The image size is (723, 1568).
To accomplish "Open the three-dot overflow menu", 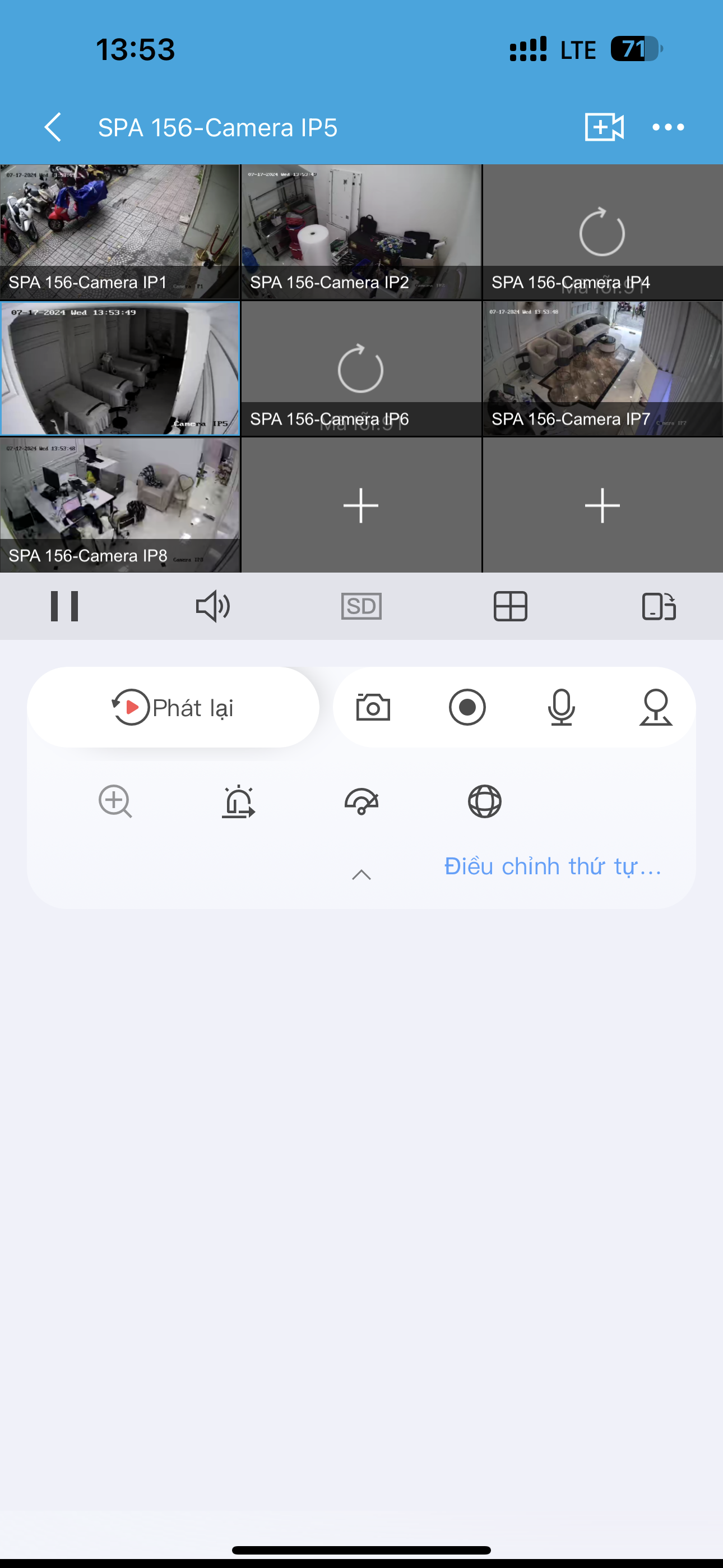I will click(668, 127).
